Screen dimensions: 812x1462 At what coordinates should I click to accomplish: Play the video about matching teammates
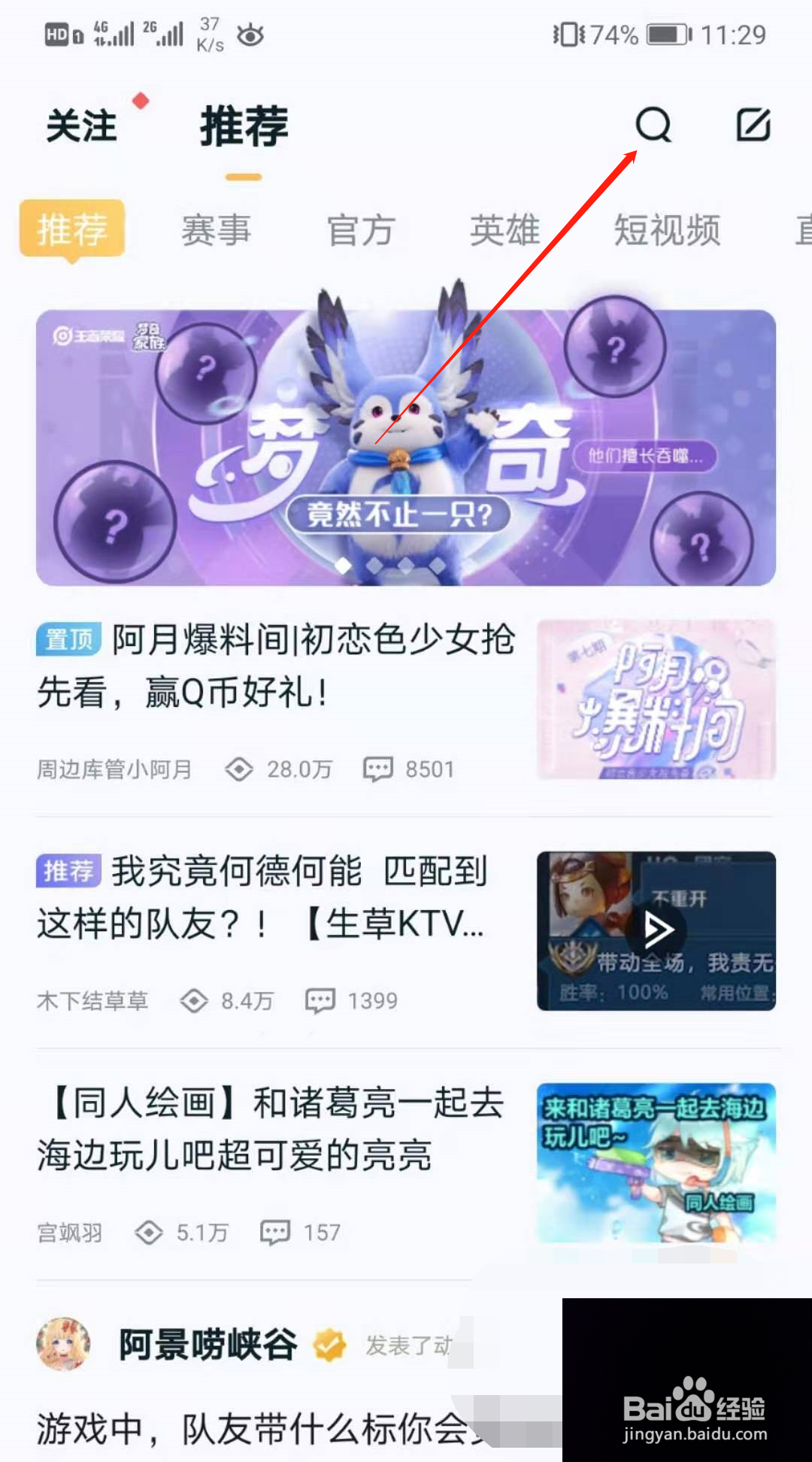tap(656, 930)
